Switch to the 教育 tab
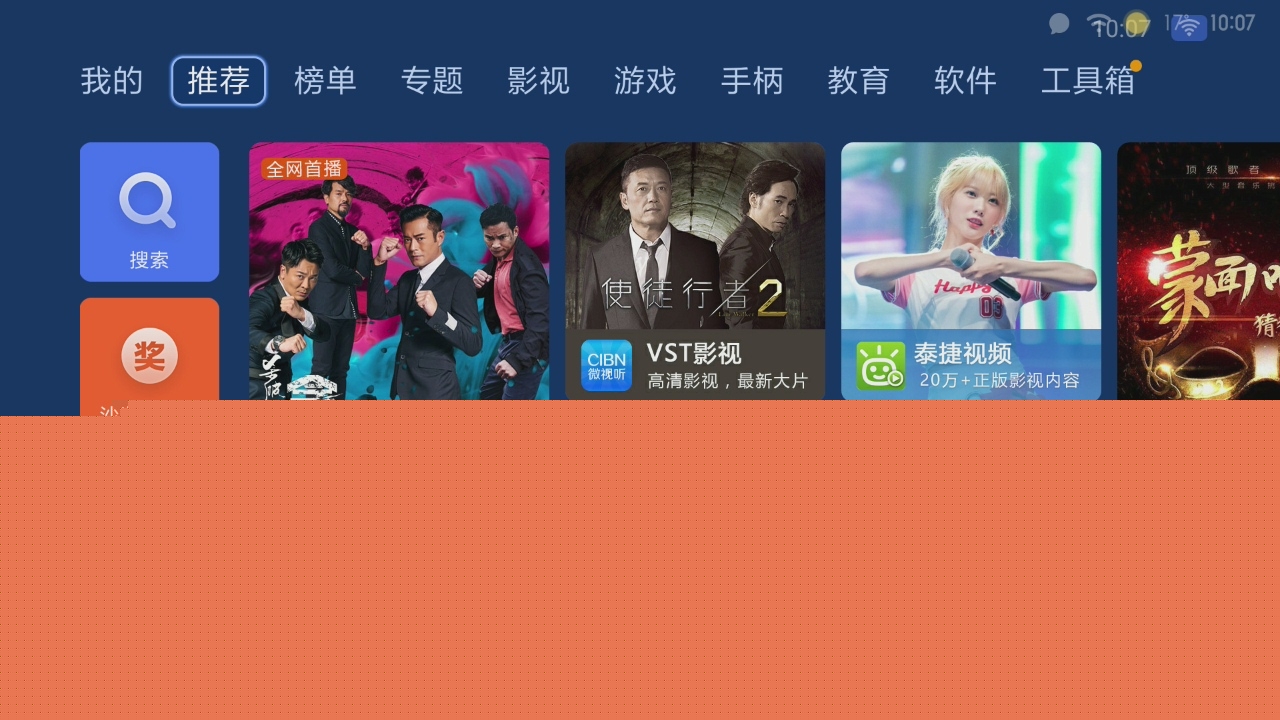The image size is (1280, 720). tap(858, 81)
